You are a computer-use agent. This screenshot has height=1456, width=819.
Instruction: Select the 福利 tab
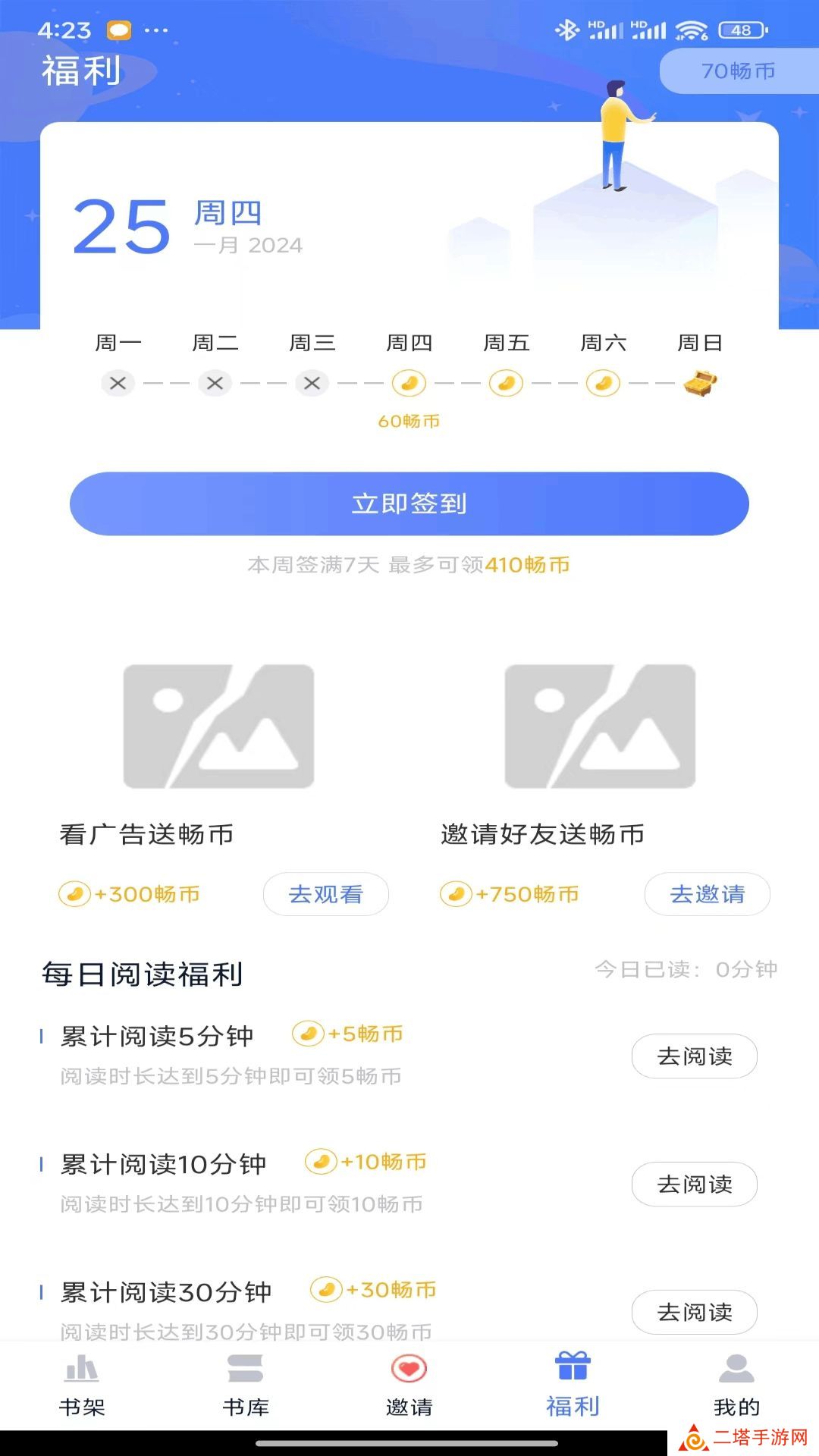coord(573,1385)
